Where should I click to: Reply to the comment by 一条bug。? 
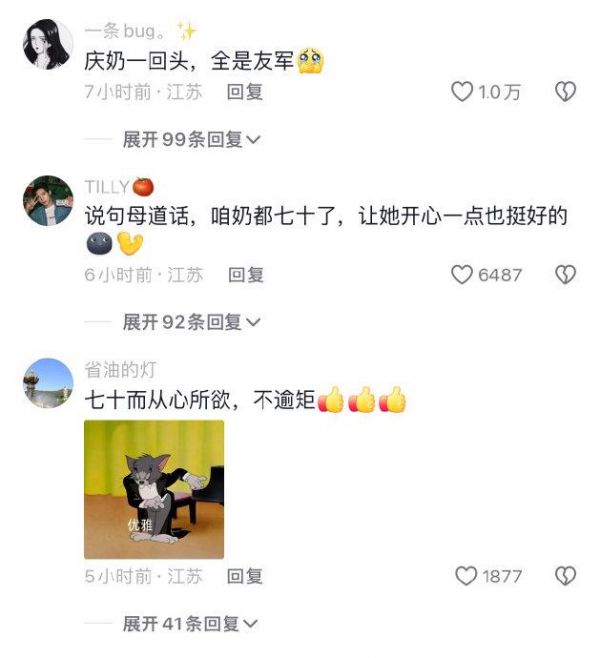pyautogui.click(x=245, y=92)
